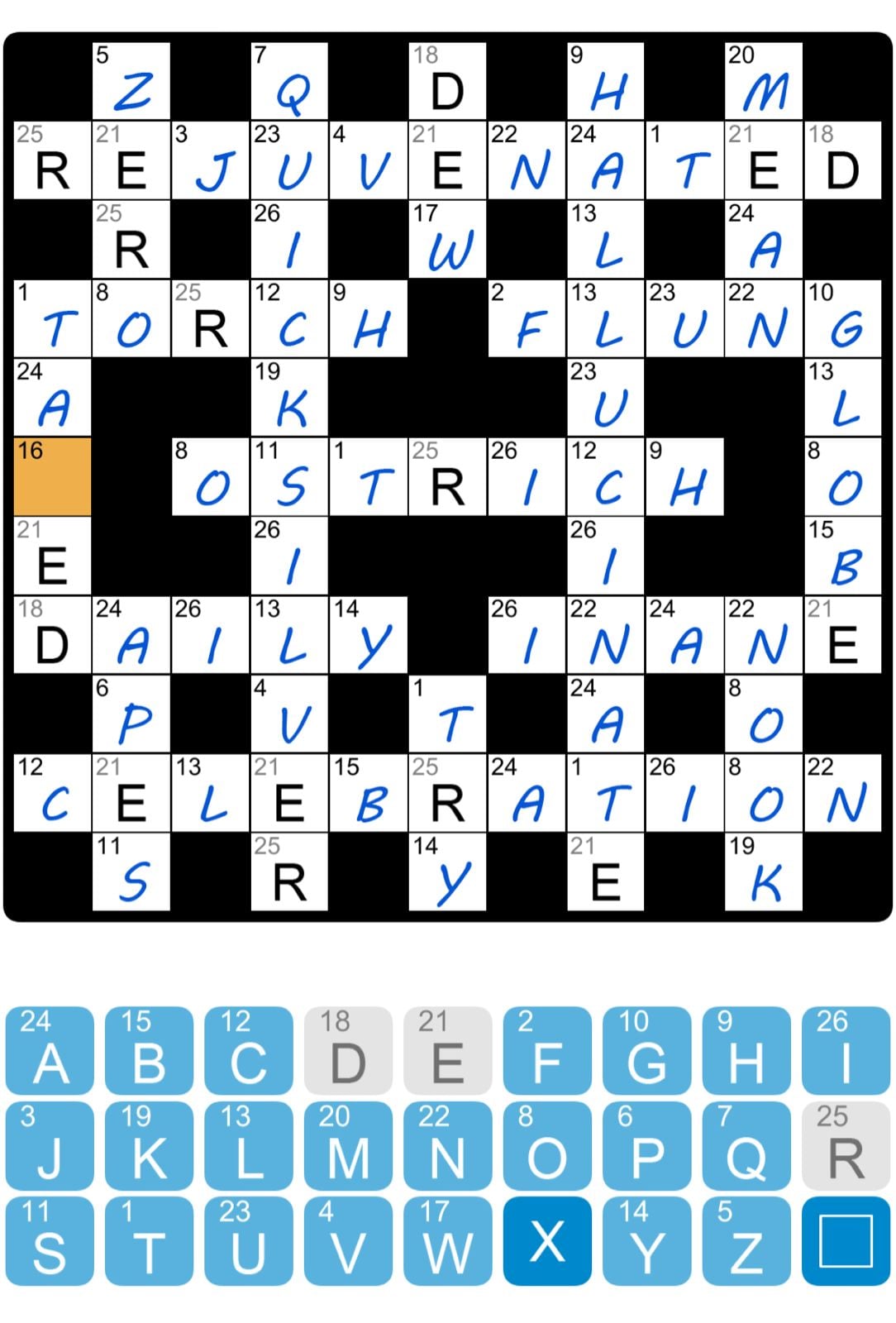This screenshot has height=1323, width=896.
Task: Tap the G key numbered 10
Action: pyautogui.click(x=646, y=1050)
